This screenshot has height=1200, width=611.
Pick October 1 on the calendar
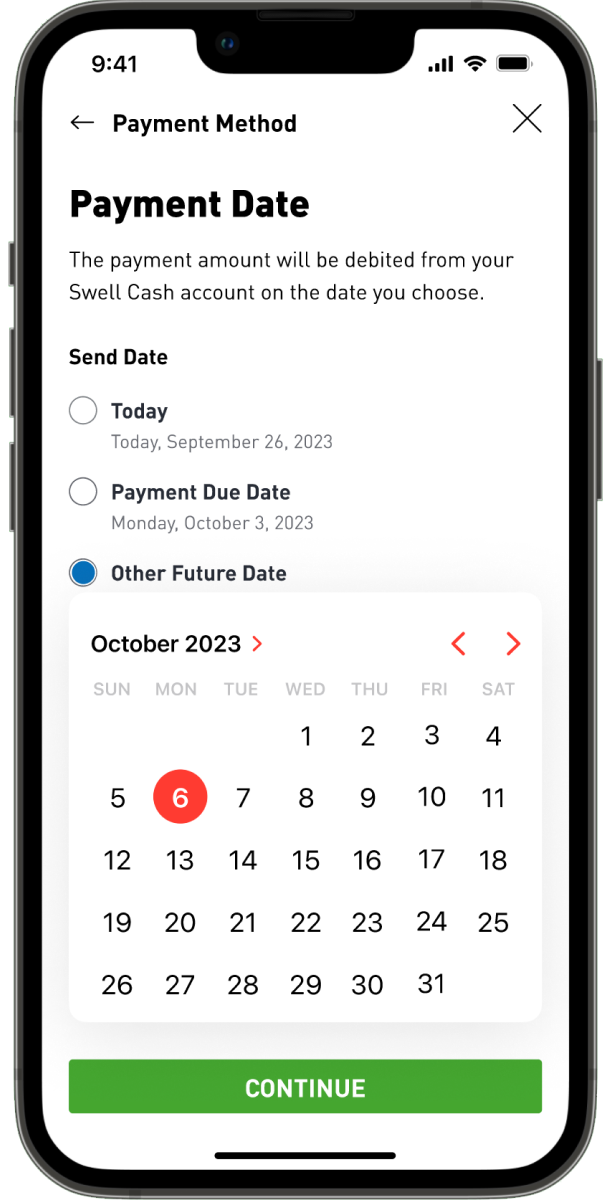click(x=306, y=737)
